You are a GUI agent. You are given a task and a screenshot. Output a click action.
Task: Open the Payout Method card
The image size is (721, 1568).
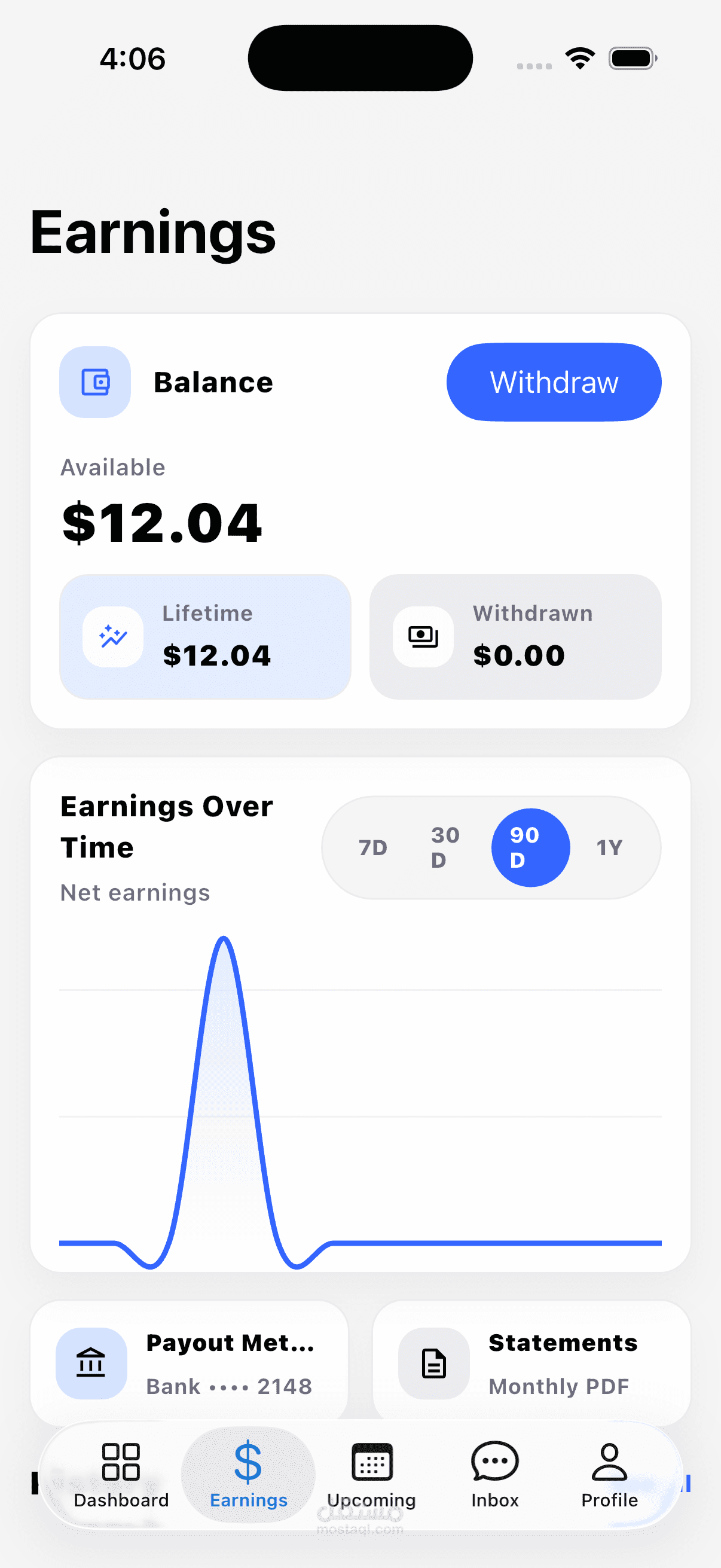(x=190, y=1363)
